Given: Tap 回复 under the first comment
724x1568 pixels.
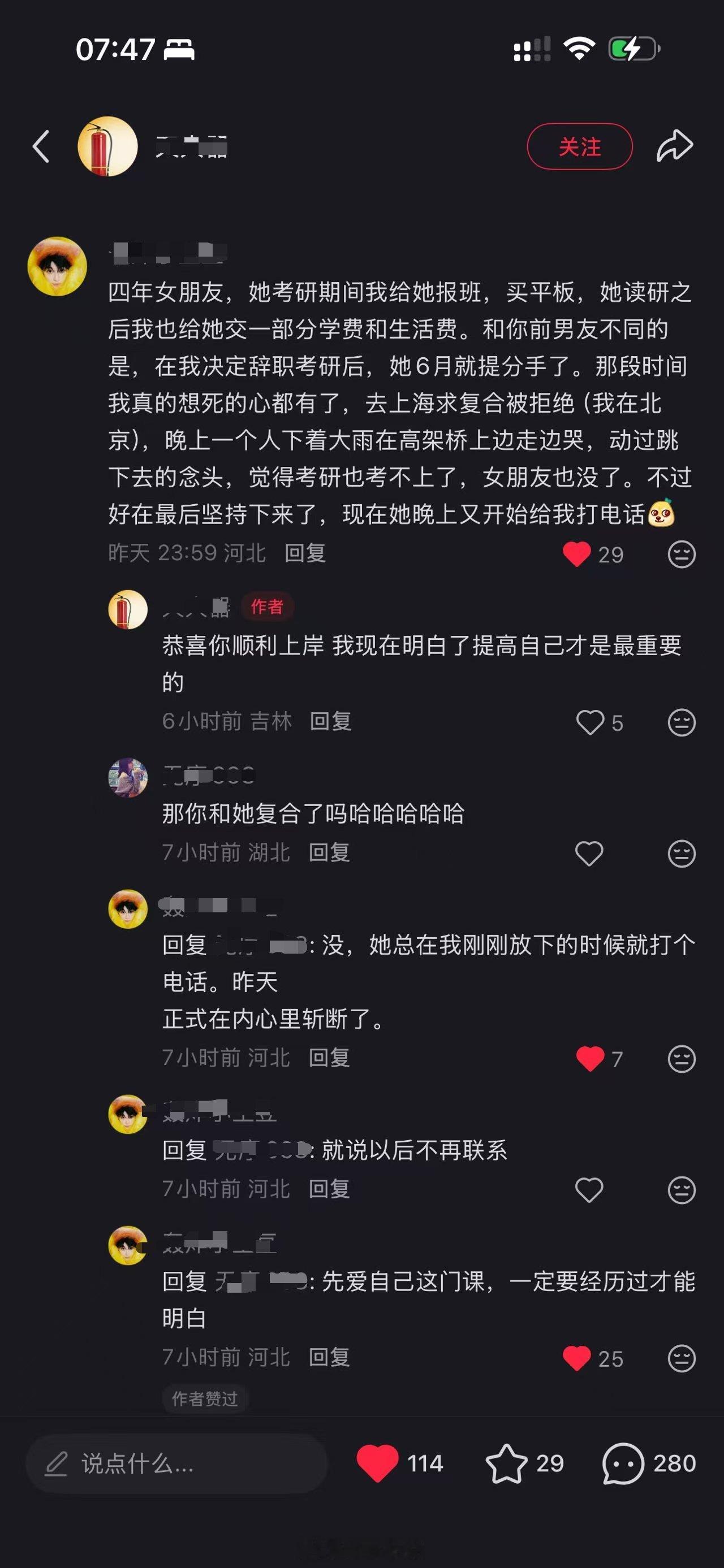Looking at the screenshot, I should tap(305, 554).
